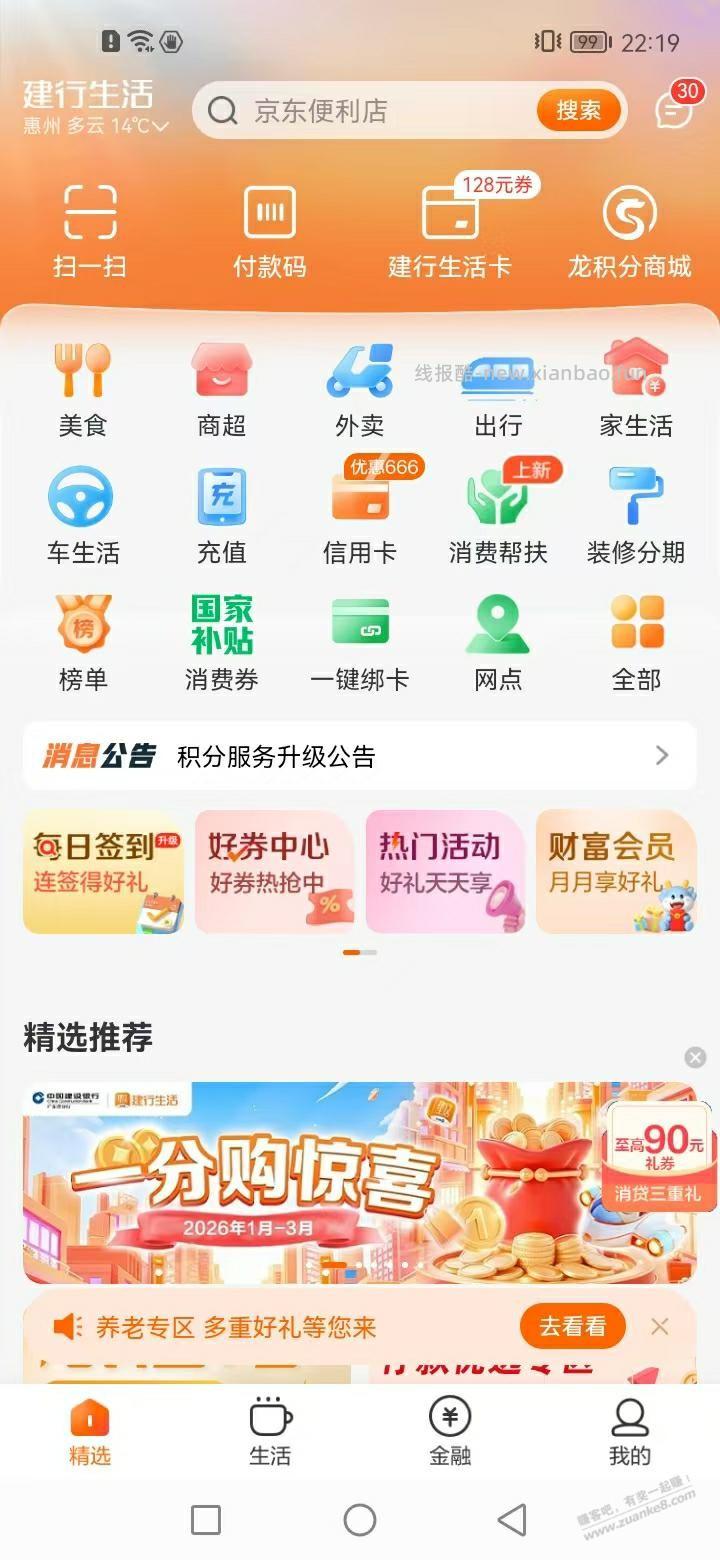This screenshot has height=1560, width=720.
Task: Open the 充值 recharge service
Action: [x=222, y=512]
